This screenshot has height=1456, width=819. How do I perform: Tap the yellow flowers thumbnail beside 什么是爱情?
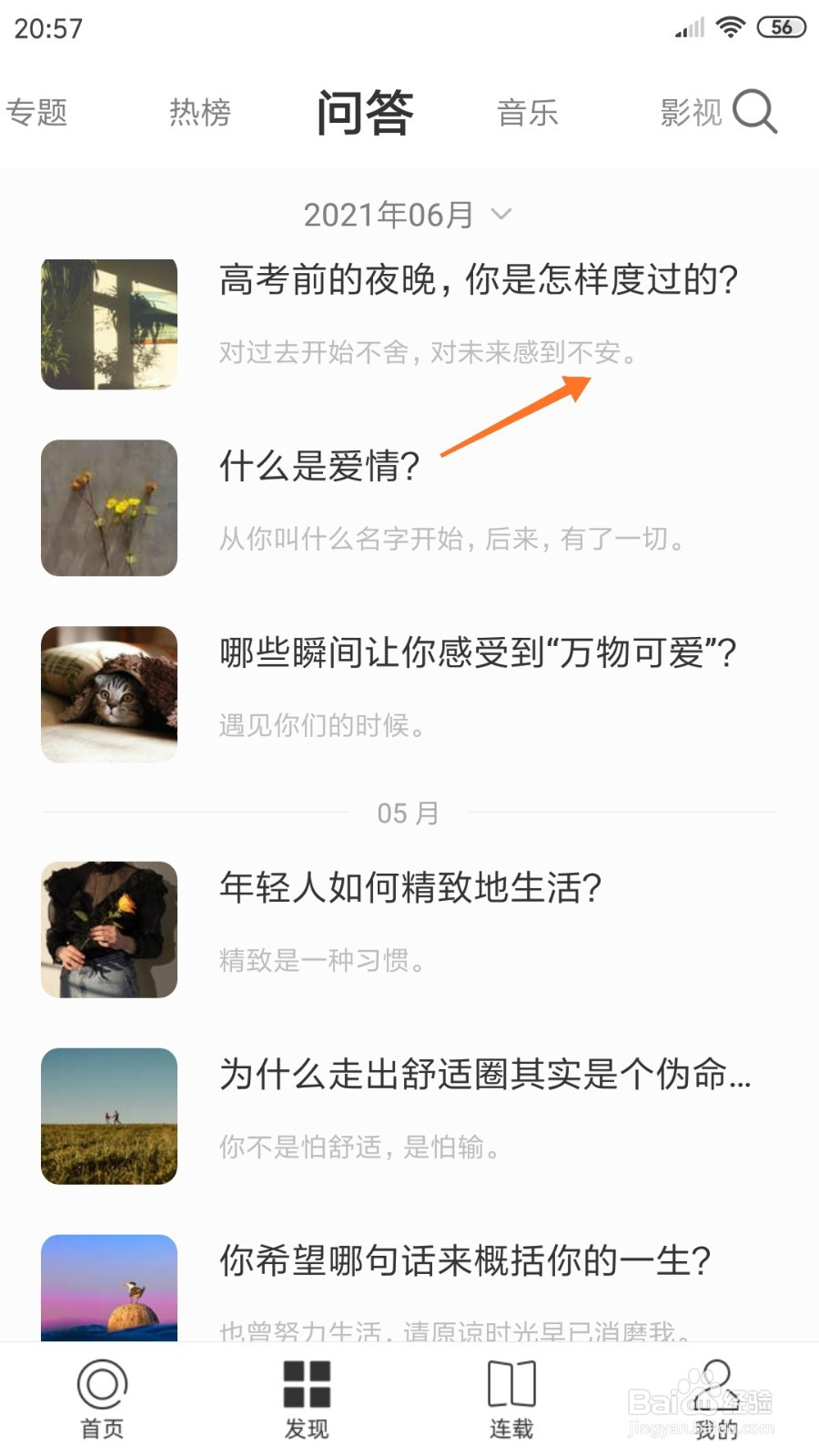108,508
